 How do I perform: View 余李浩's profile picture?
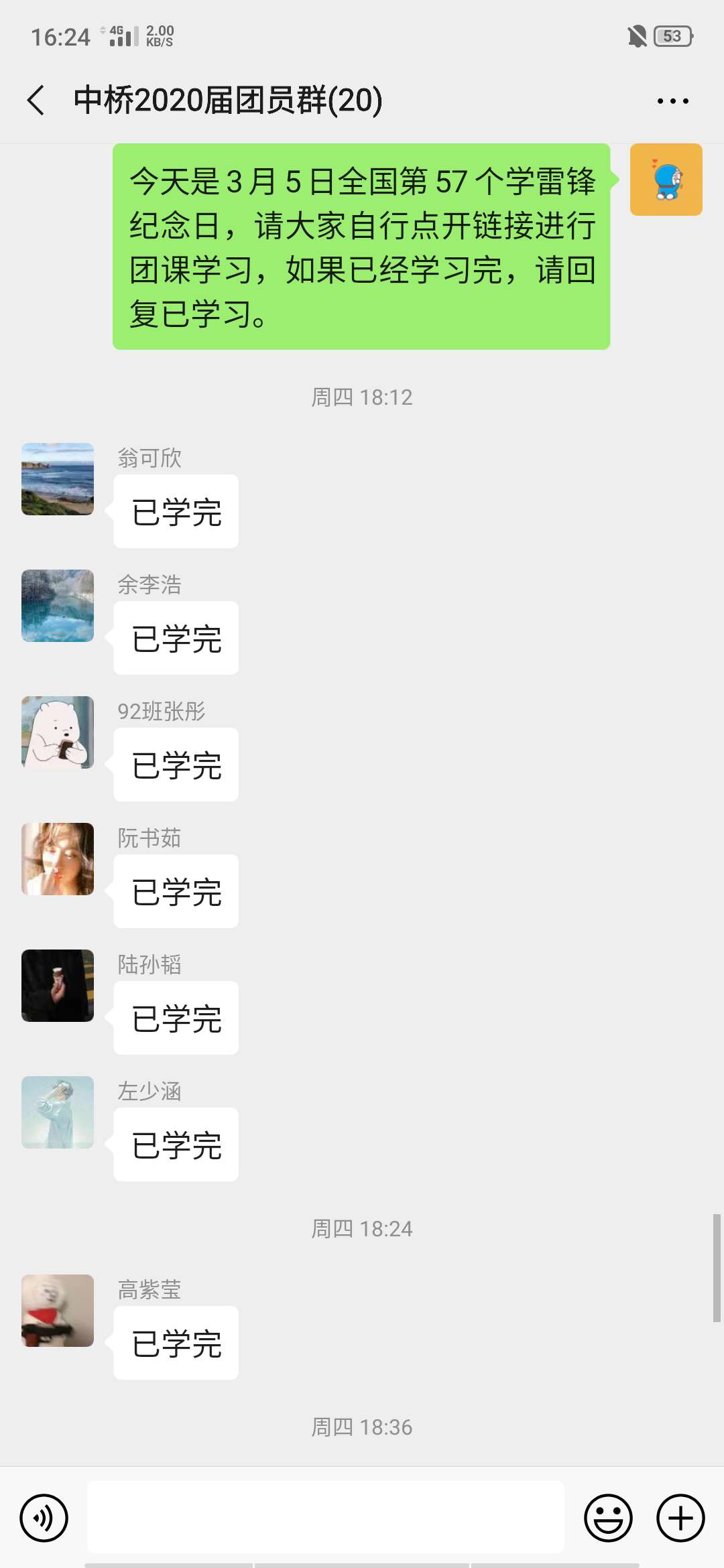pyautogui.click(x=58, y=606)
